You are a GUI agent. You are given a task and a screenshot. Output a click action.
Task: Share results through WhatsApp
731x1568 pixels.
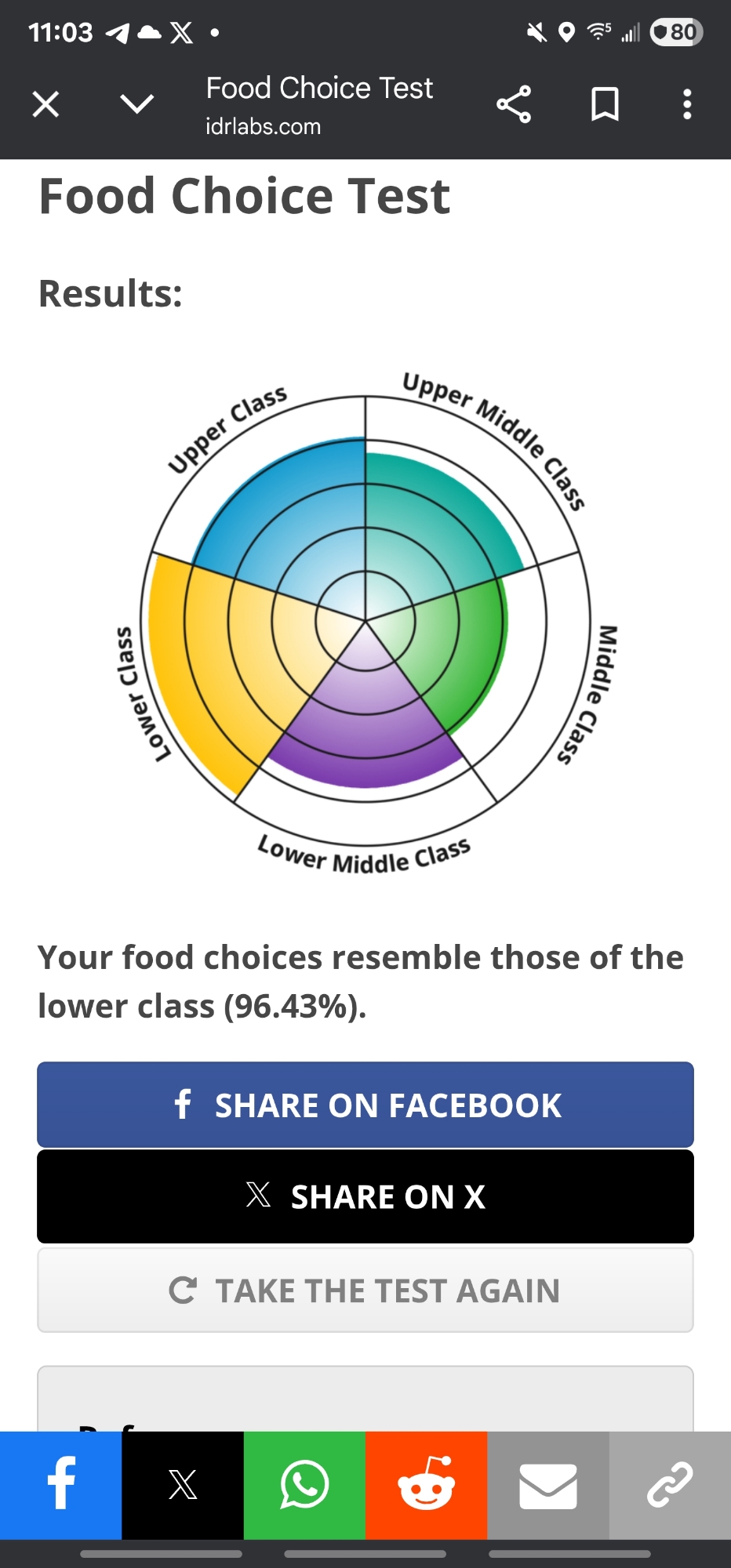(x=304, y=1484)
